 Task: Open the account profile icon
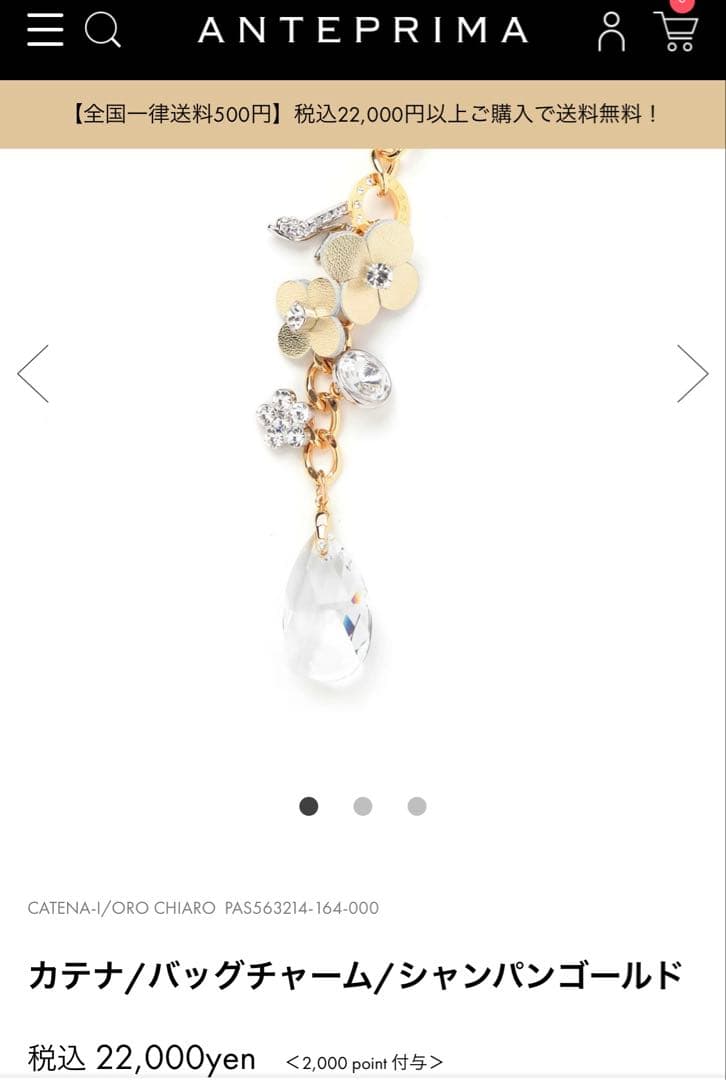click(614, 29)
